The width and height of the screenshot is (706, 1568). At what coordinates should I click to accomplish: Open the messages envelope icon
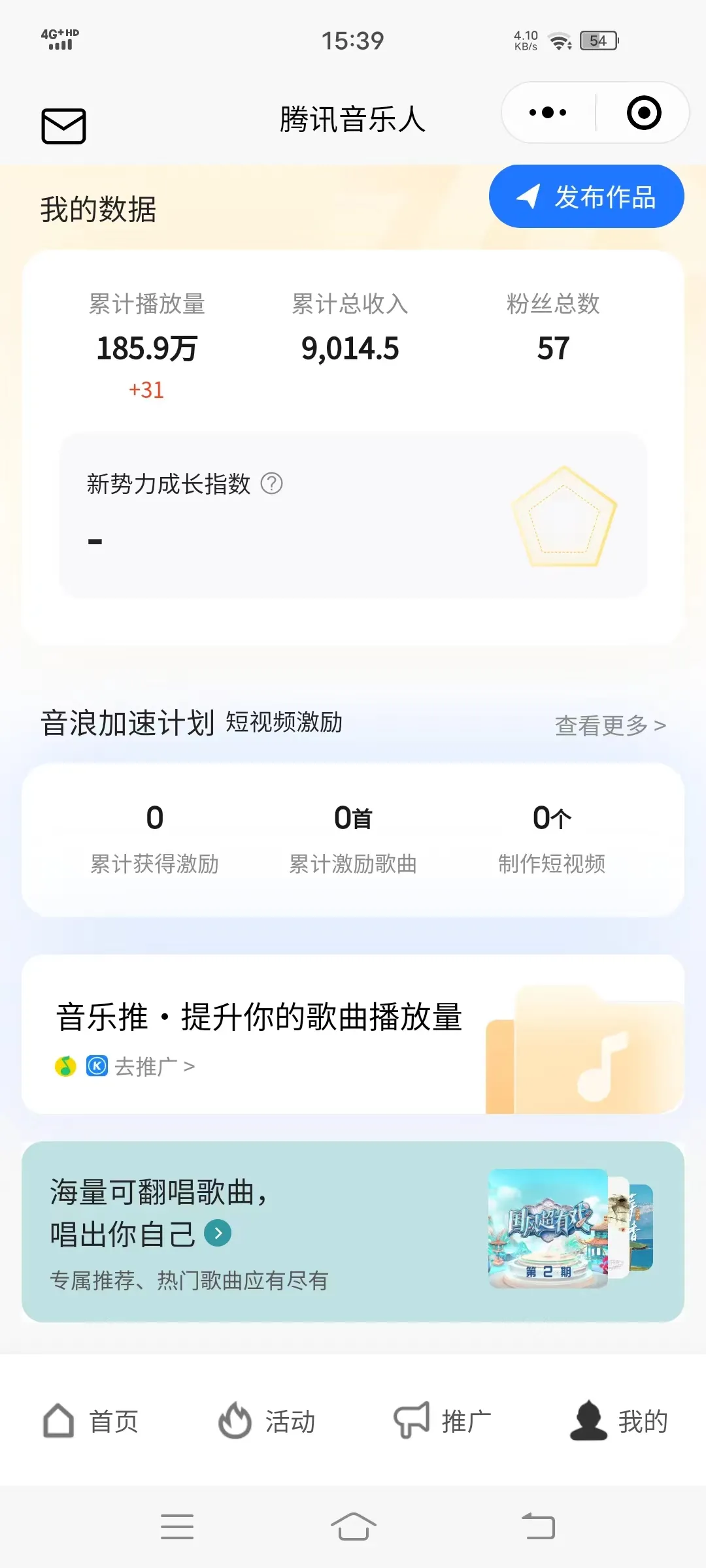coord(63,125)
